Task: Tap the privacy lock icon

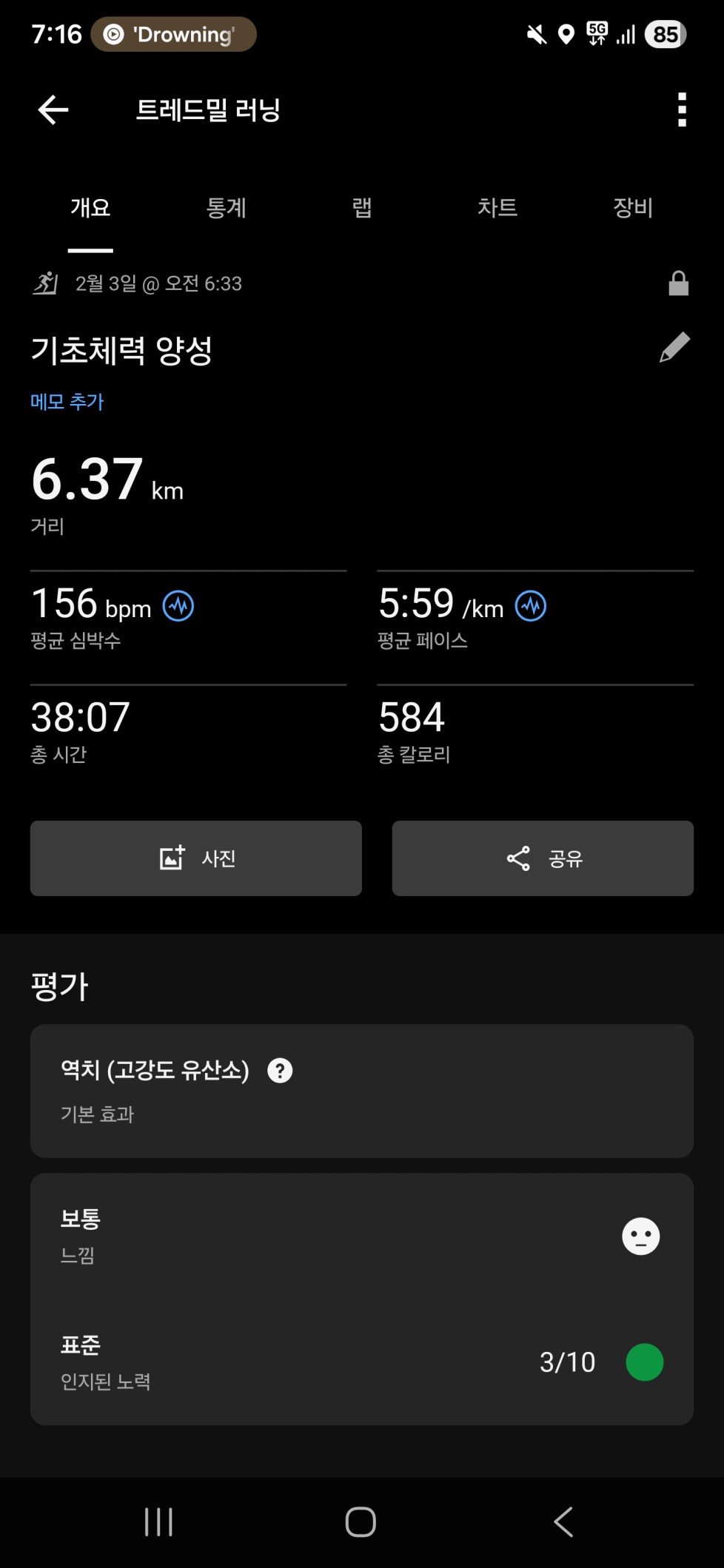Action: pos(678,283)
